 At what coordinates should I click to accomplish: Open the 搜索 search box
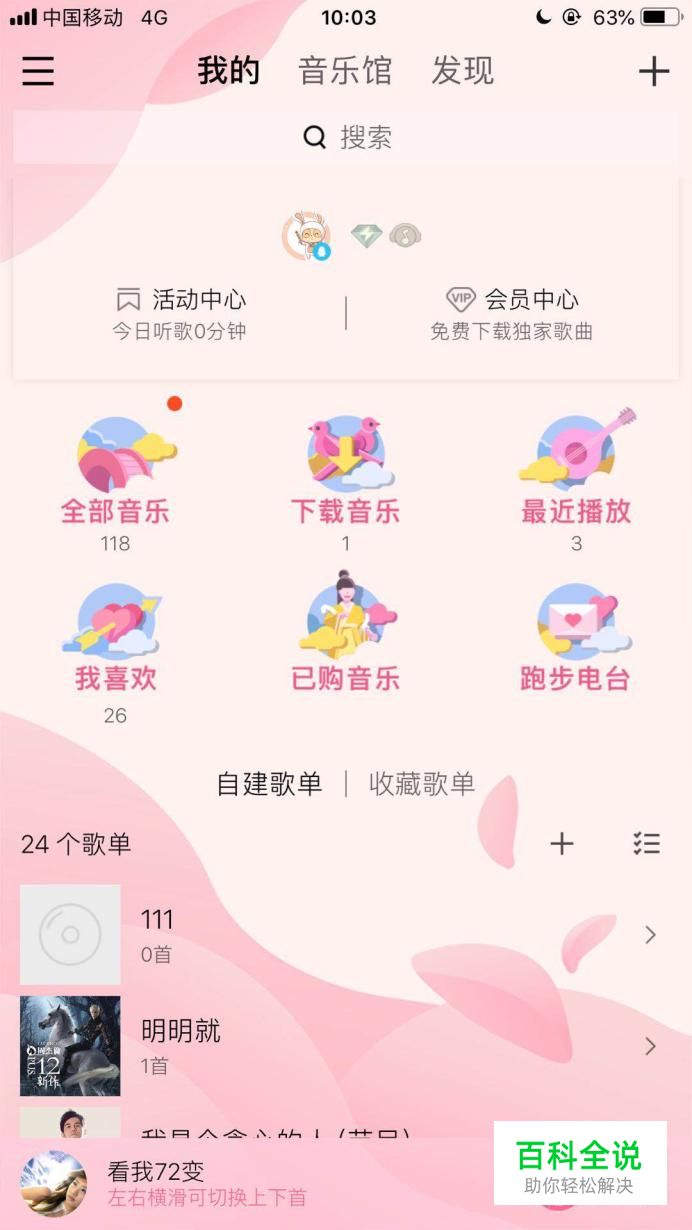tap(346, 137)
